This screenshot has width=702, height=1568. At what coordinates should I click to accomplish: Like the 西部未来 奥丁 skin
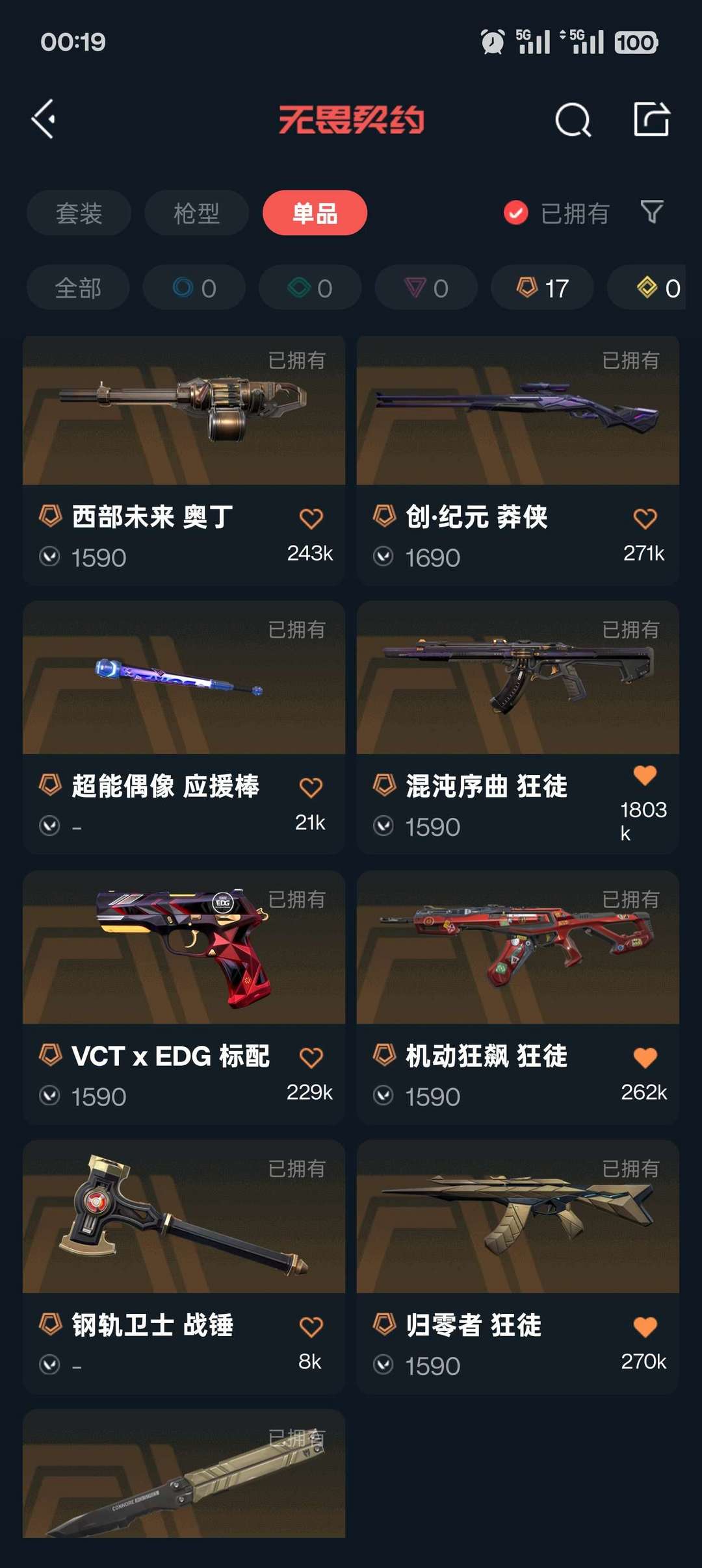pyautogui.click(x=311, y=518)
